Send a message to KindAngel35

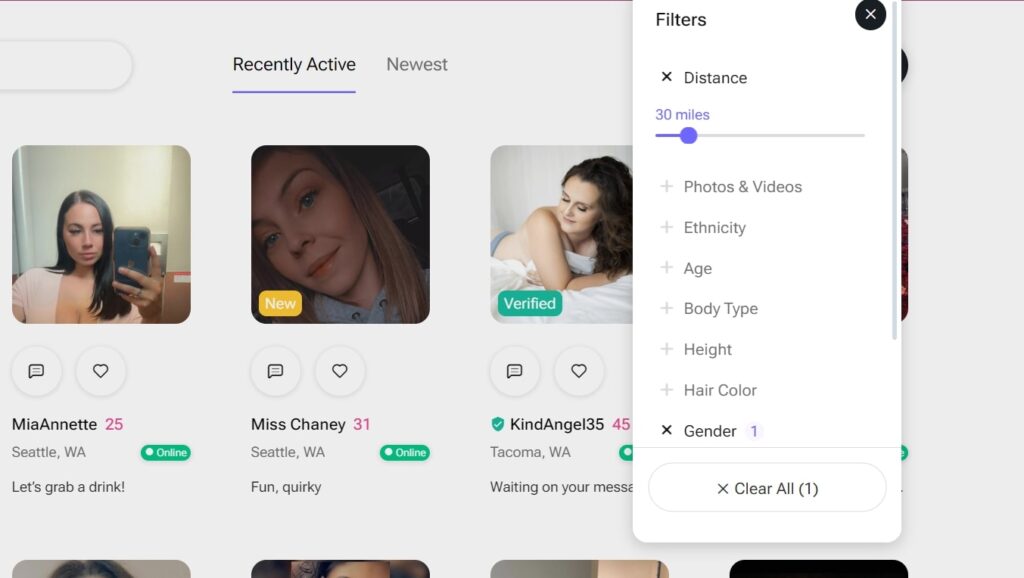coord(515,371)
